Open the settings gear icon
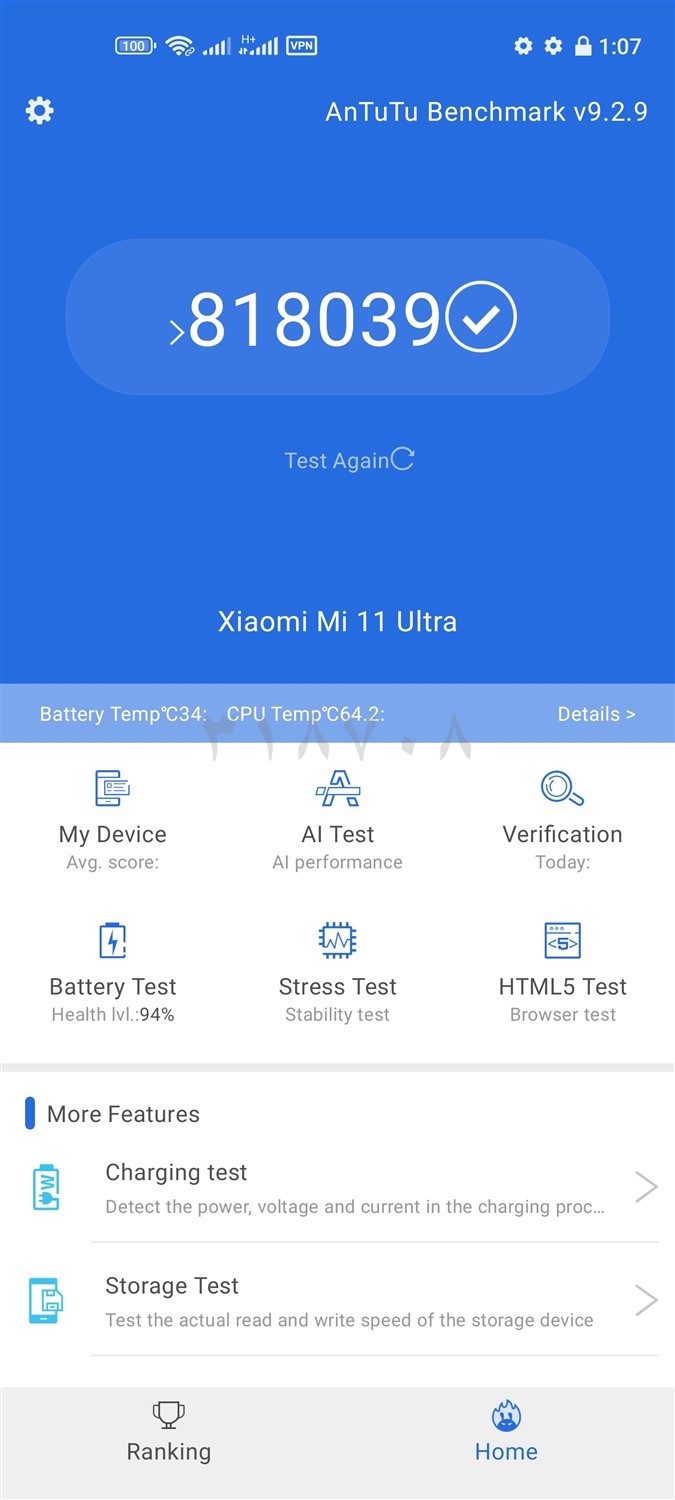 point(39,110)
